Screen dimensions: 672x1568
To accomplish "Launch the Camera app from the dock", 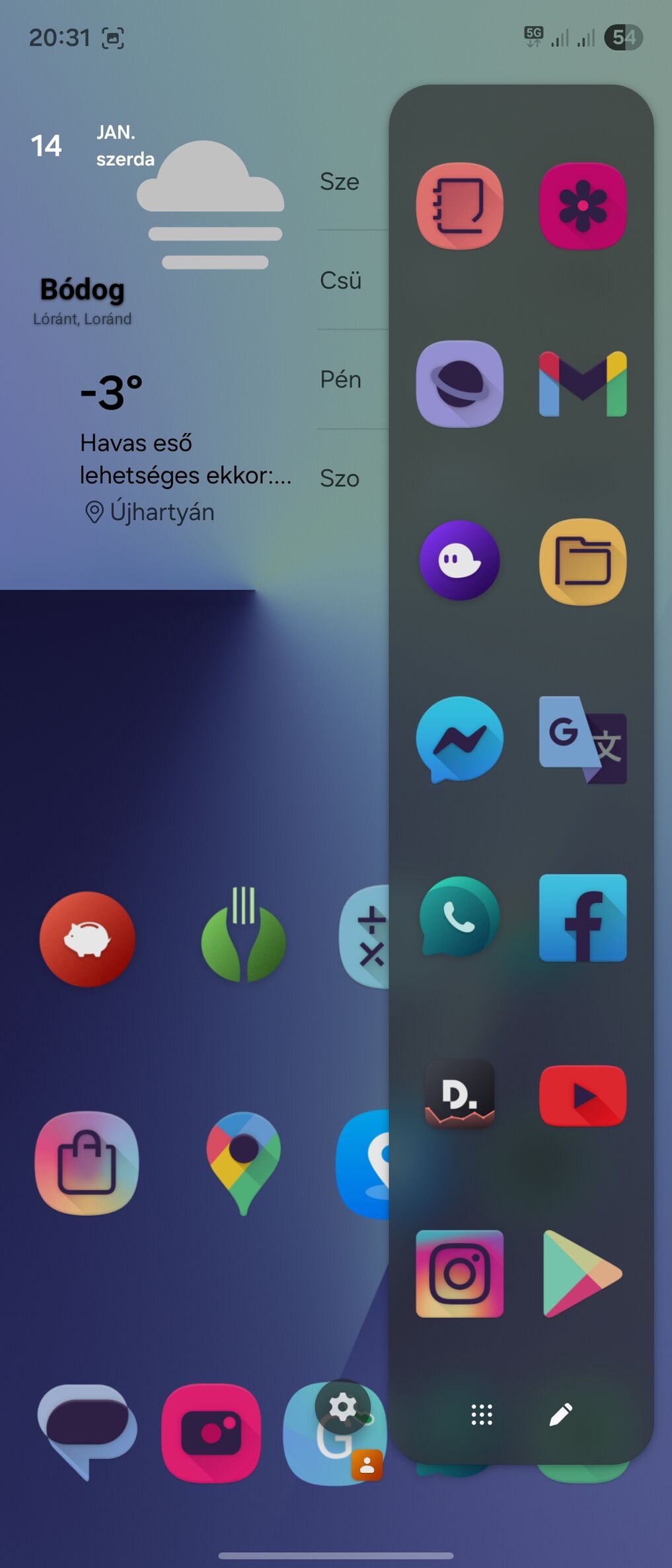I will [x=211, y=1432].
